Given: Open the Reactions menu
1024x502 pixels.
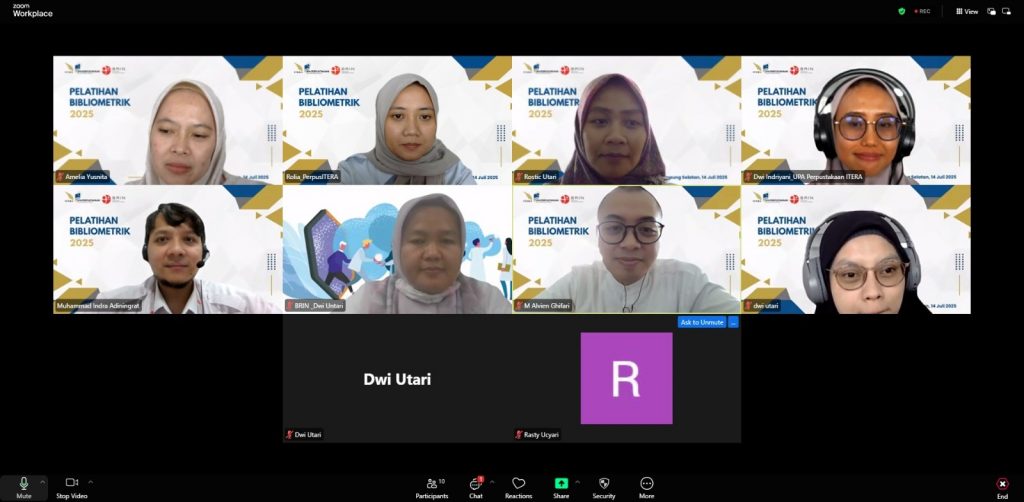Looking at the screenshot, I should pos(518,485).
